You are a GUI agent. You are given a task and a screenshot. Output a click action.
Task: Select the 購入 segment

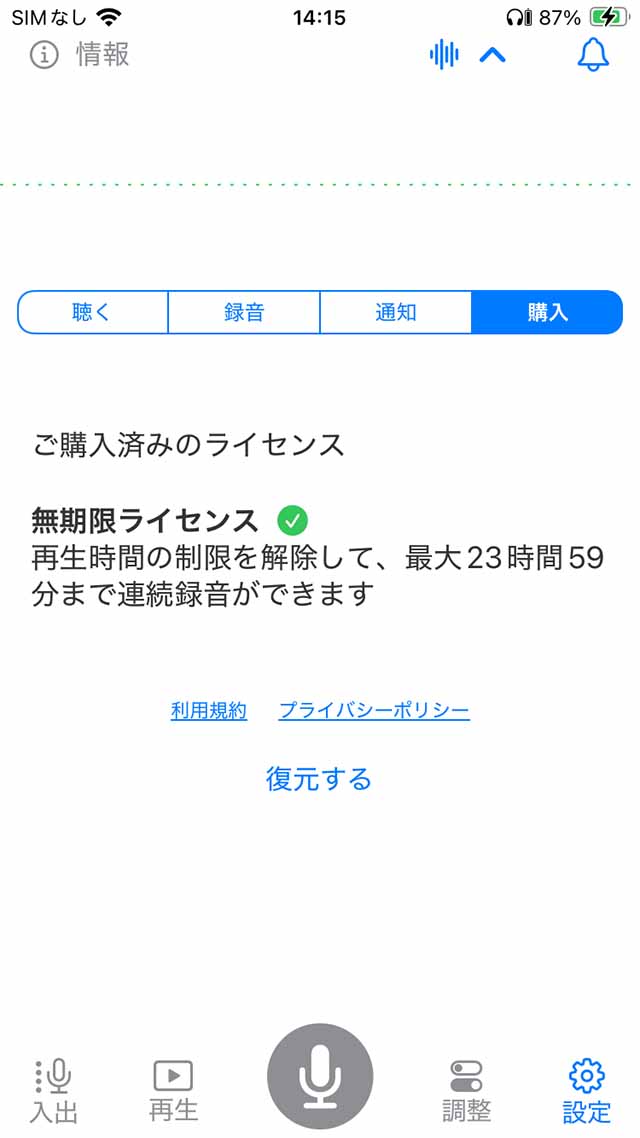pyautogui.click(x=547, y=312)
